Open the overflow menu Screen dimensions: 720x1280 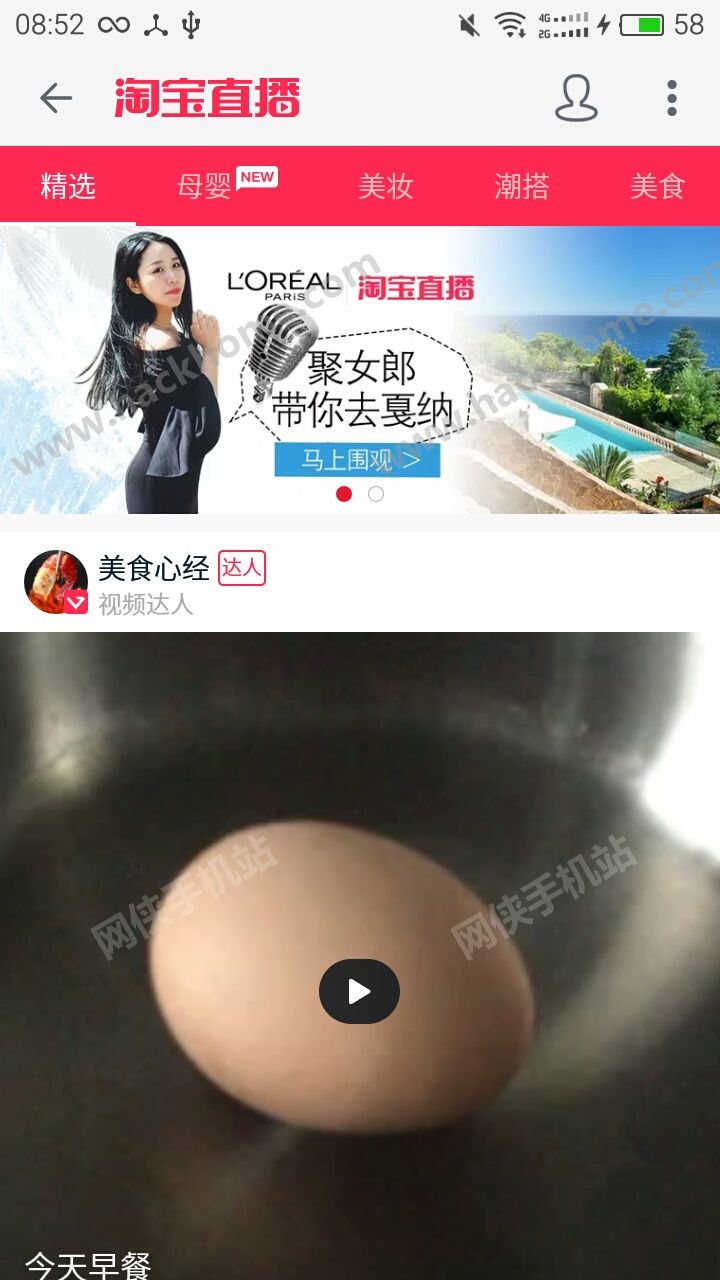point(672,98)
